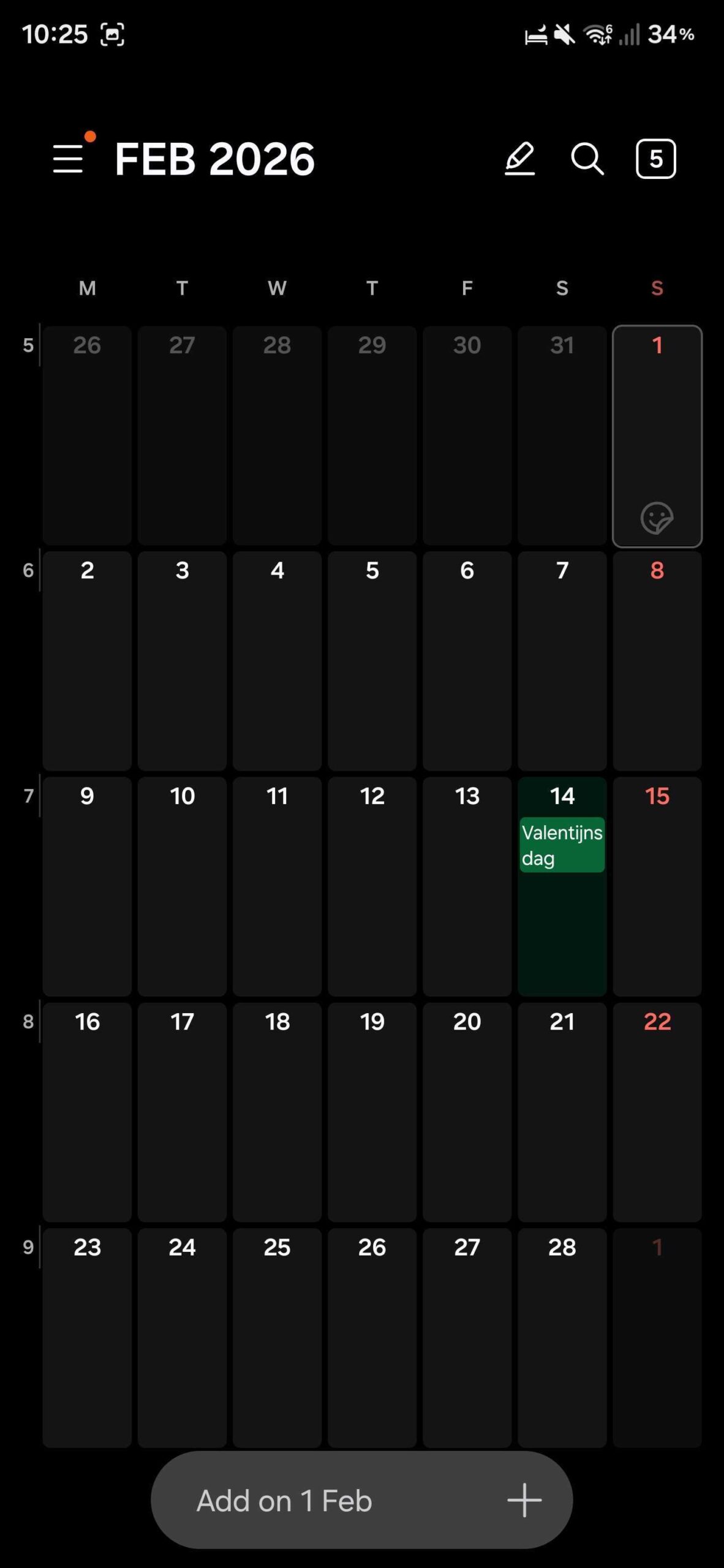This screenshot has width=724, height=1568.
Task: Jump to today using the '5' date icon
Action: (x=655, y=158)
